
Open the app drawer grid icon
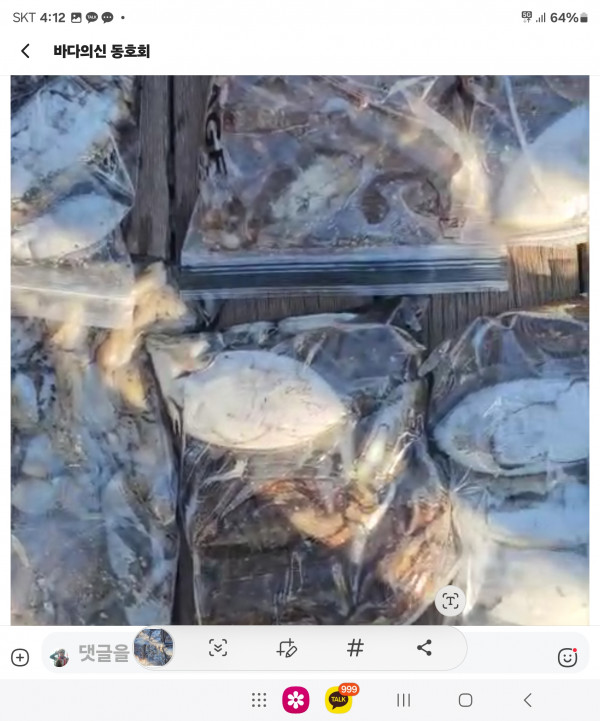tap(259, 700)
